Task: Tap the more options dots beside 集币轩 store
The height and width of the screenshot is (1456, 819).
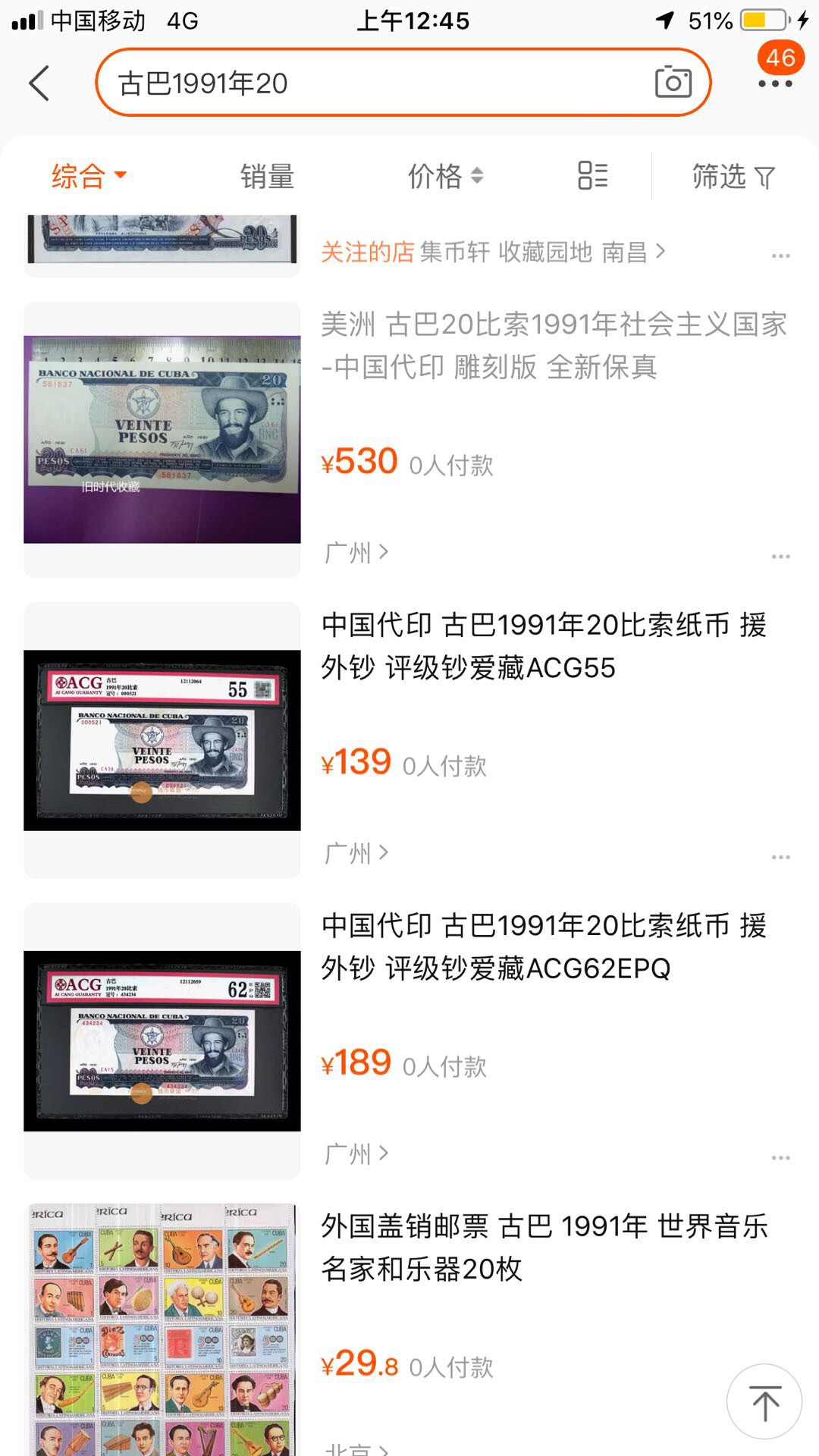Action: [x=780, y=256]
